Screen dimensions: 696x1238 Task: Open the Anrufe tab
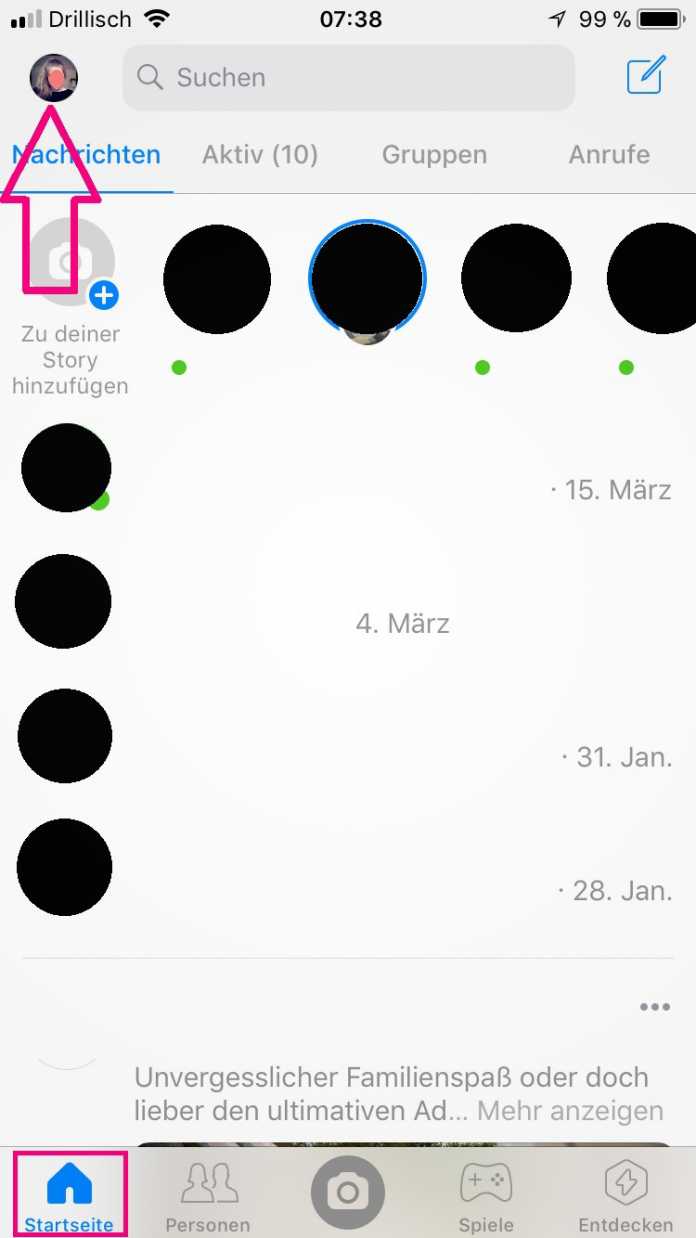coord(609,155)
